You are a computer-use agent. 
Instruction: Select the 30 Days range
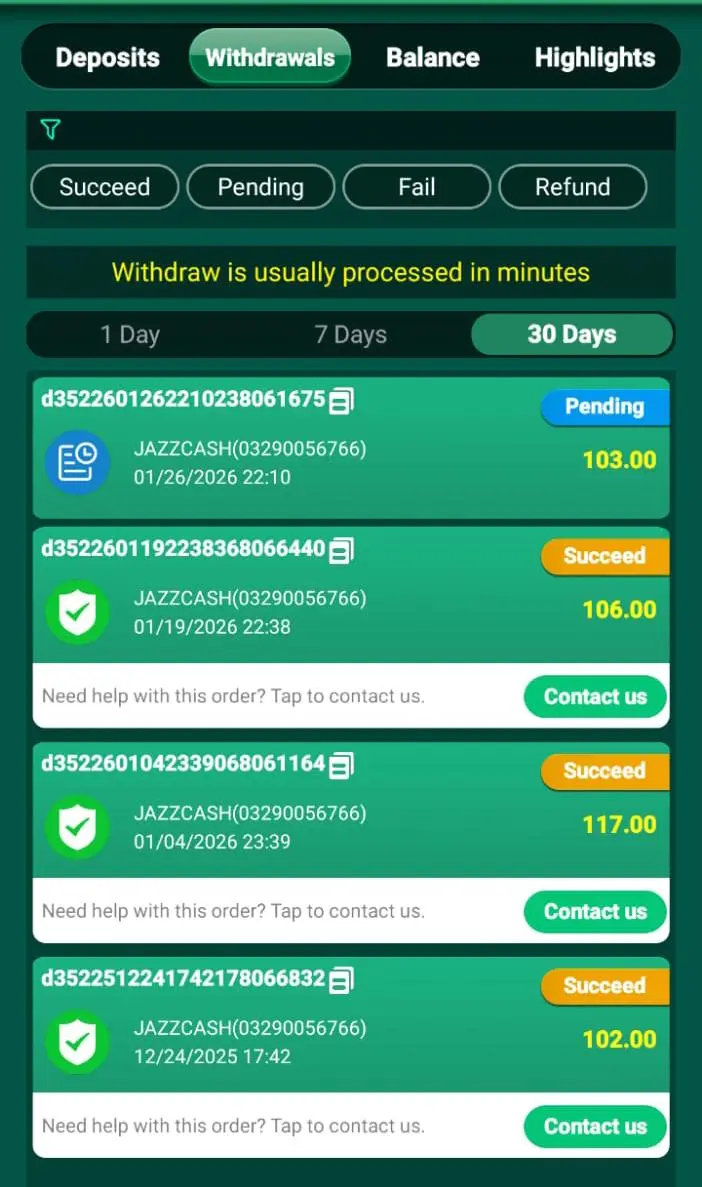(571, 335)
